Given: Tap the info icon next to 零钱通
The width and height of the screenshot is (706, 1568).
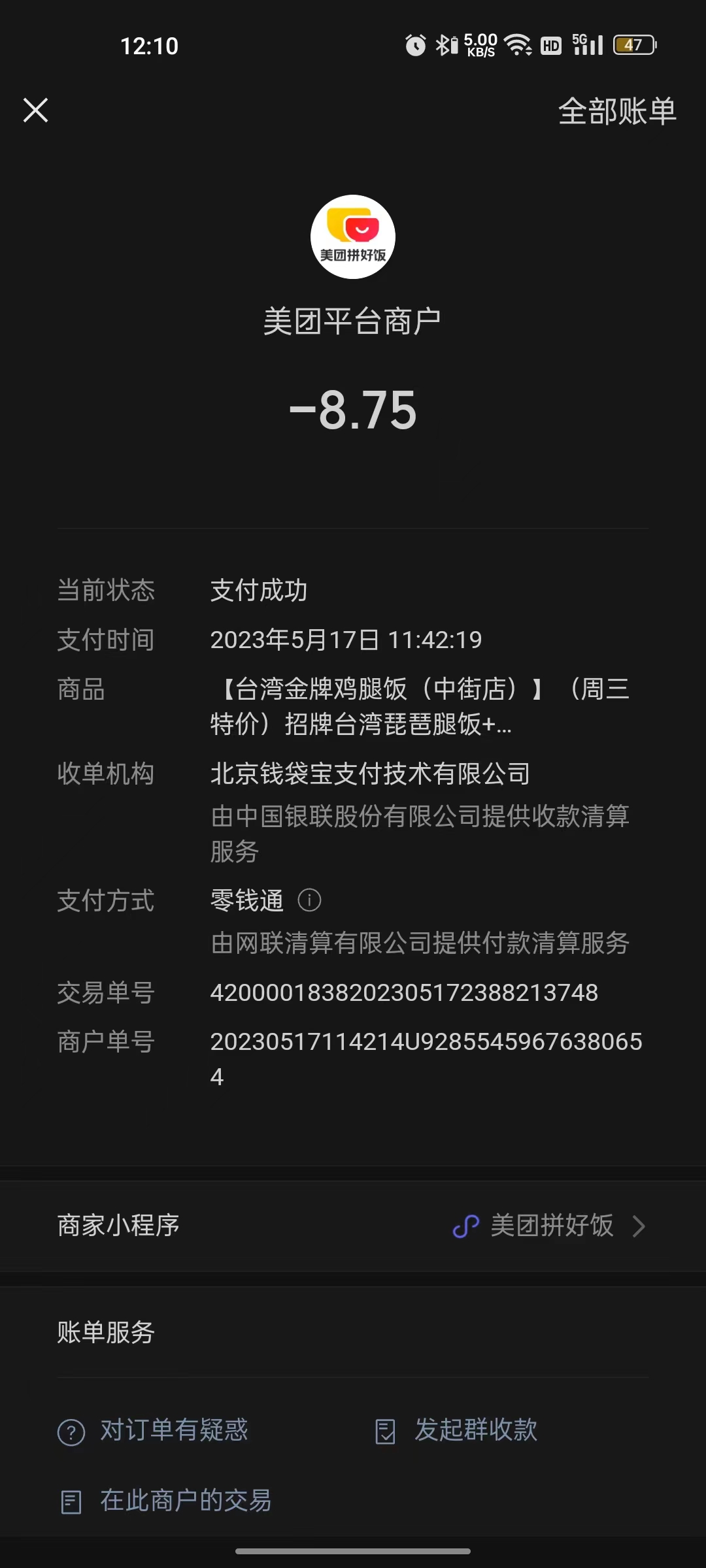Looking at the screenshot, I should [309, 900].
